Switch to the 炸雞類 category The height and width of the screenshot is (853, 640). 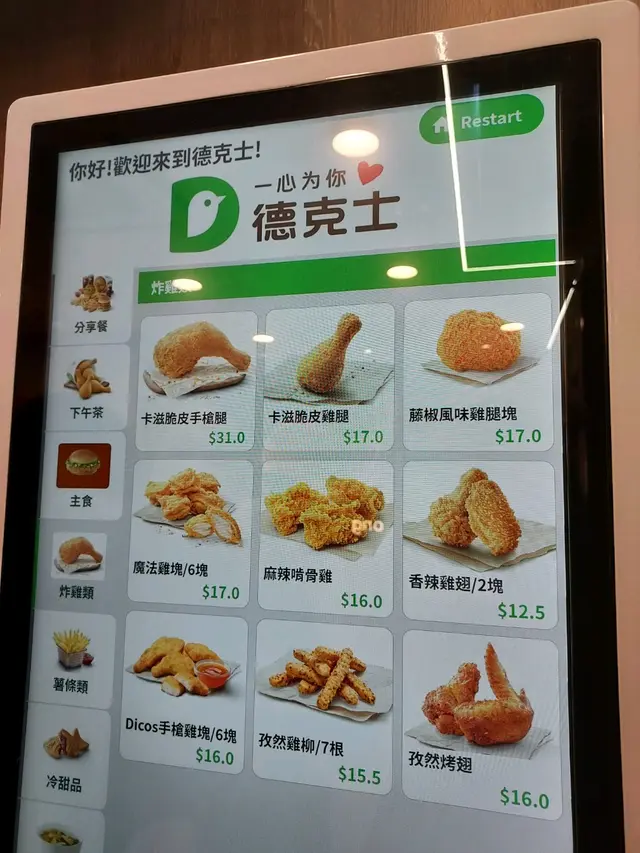79,563
